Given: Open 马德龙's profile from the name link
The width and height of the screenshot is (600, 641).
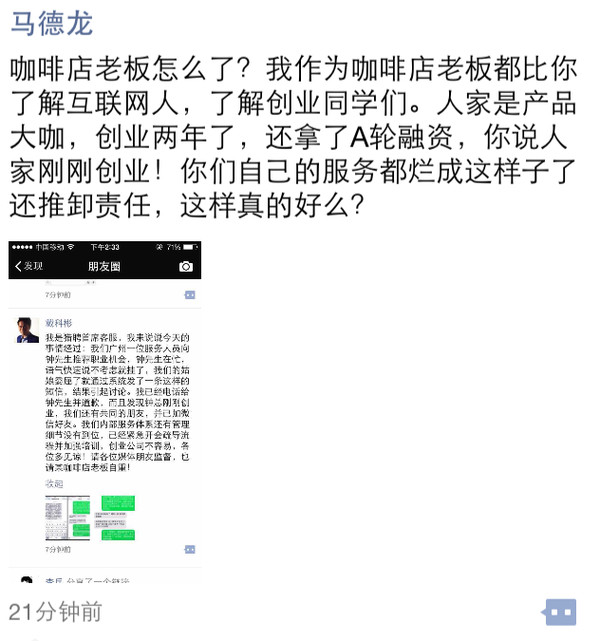Looking at the screenshot, I should click(48, 24).
